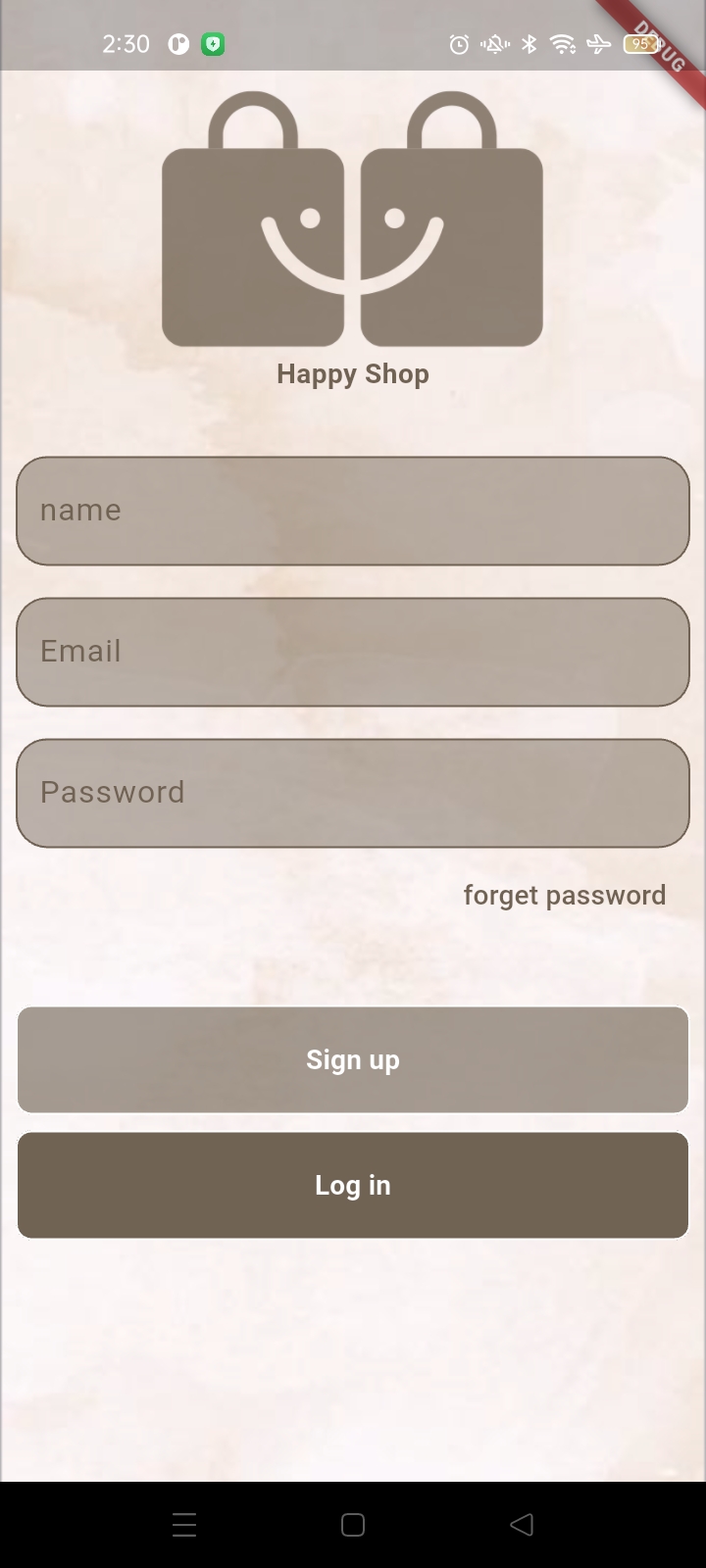Tap the vibrate mode status icon
The height and width of the screenshot is (1568, 706).
(494, 44)
